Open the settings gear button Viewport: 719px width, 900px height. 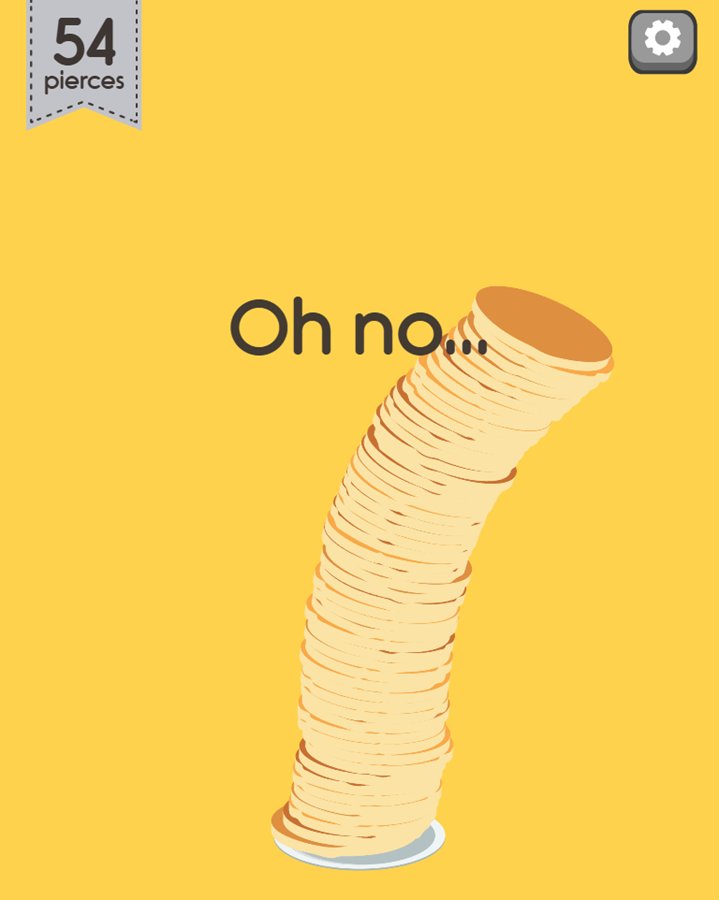point(662,40)
